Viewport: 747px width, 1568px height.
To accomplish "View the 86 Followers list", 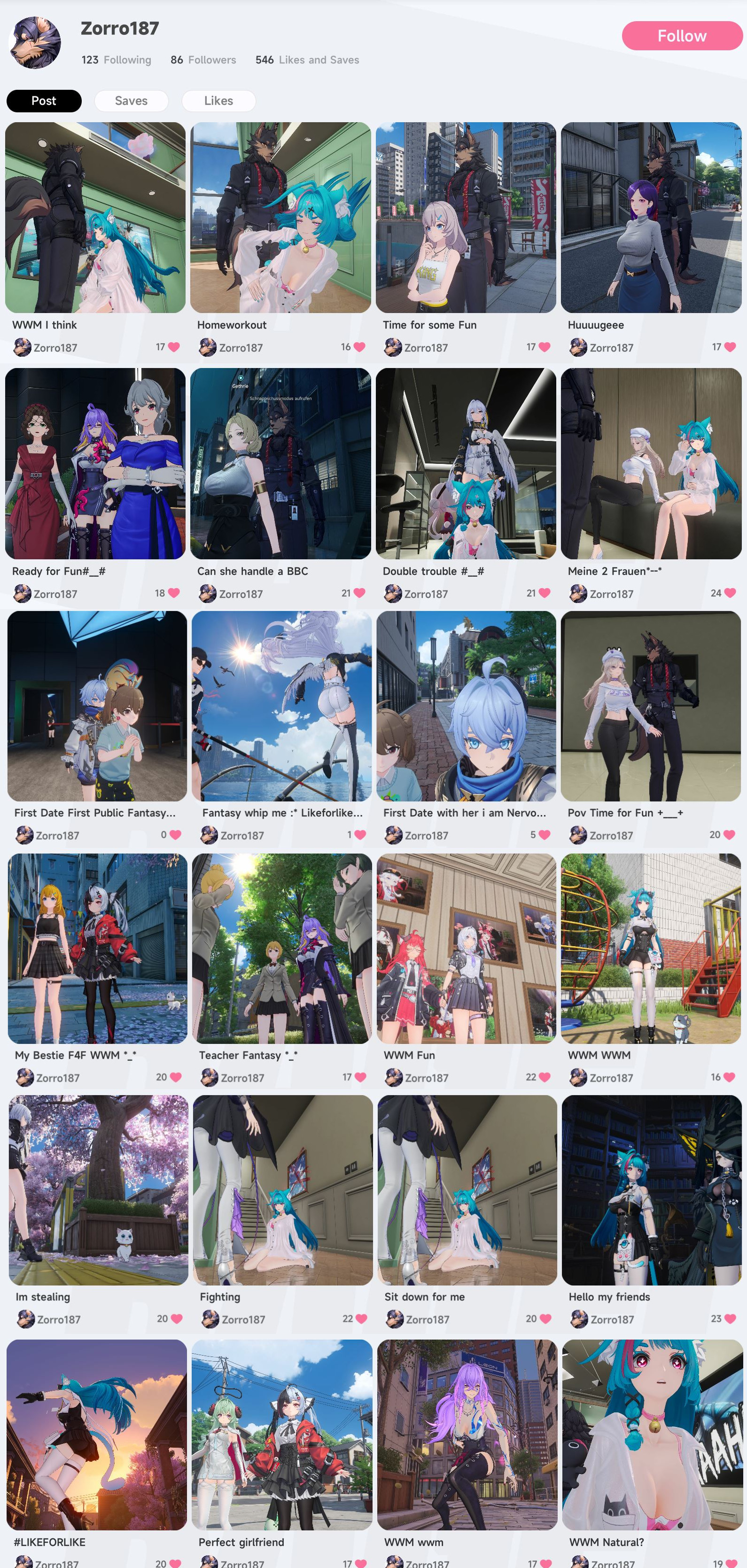I will (203, 60).
